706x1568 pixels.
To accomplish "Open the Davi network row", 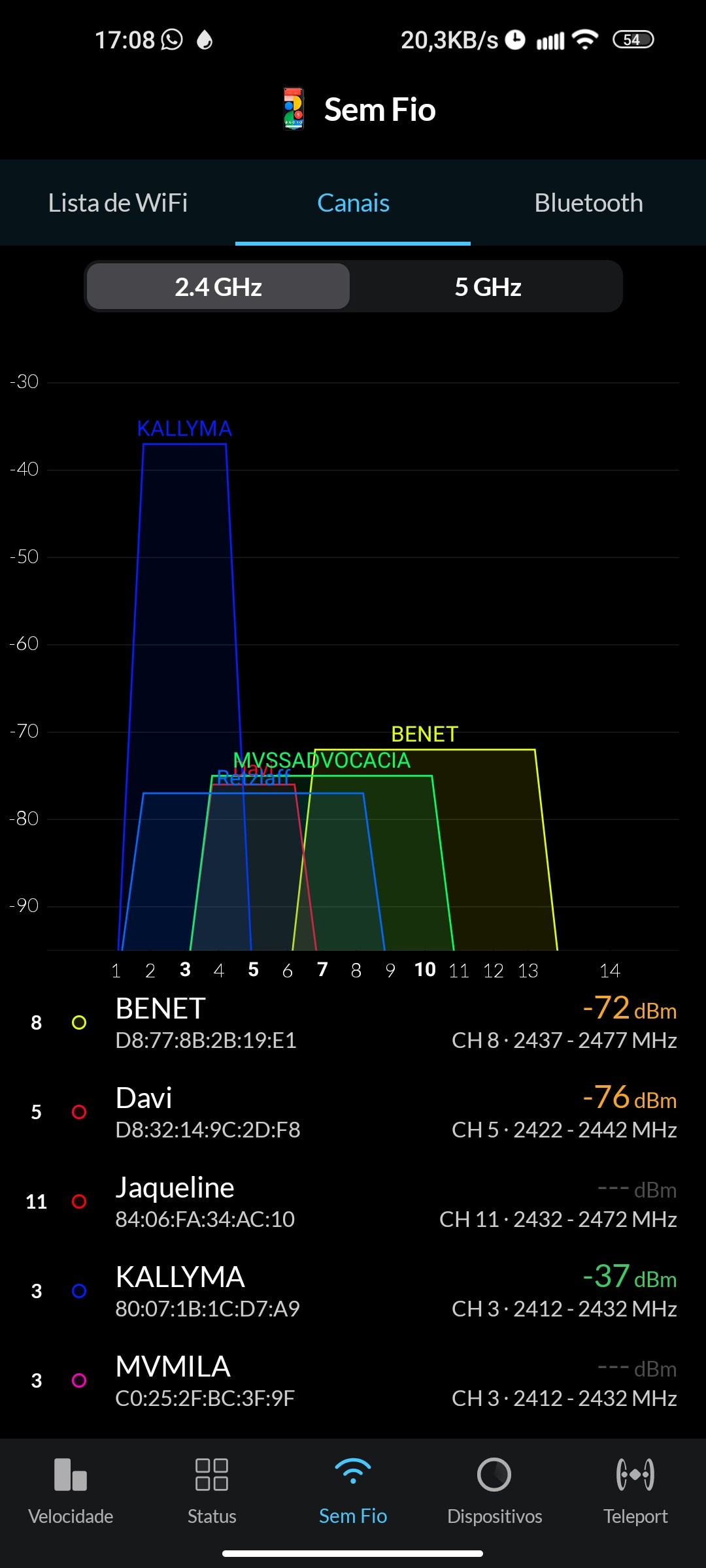I will [x=353, y=1113].
